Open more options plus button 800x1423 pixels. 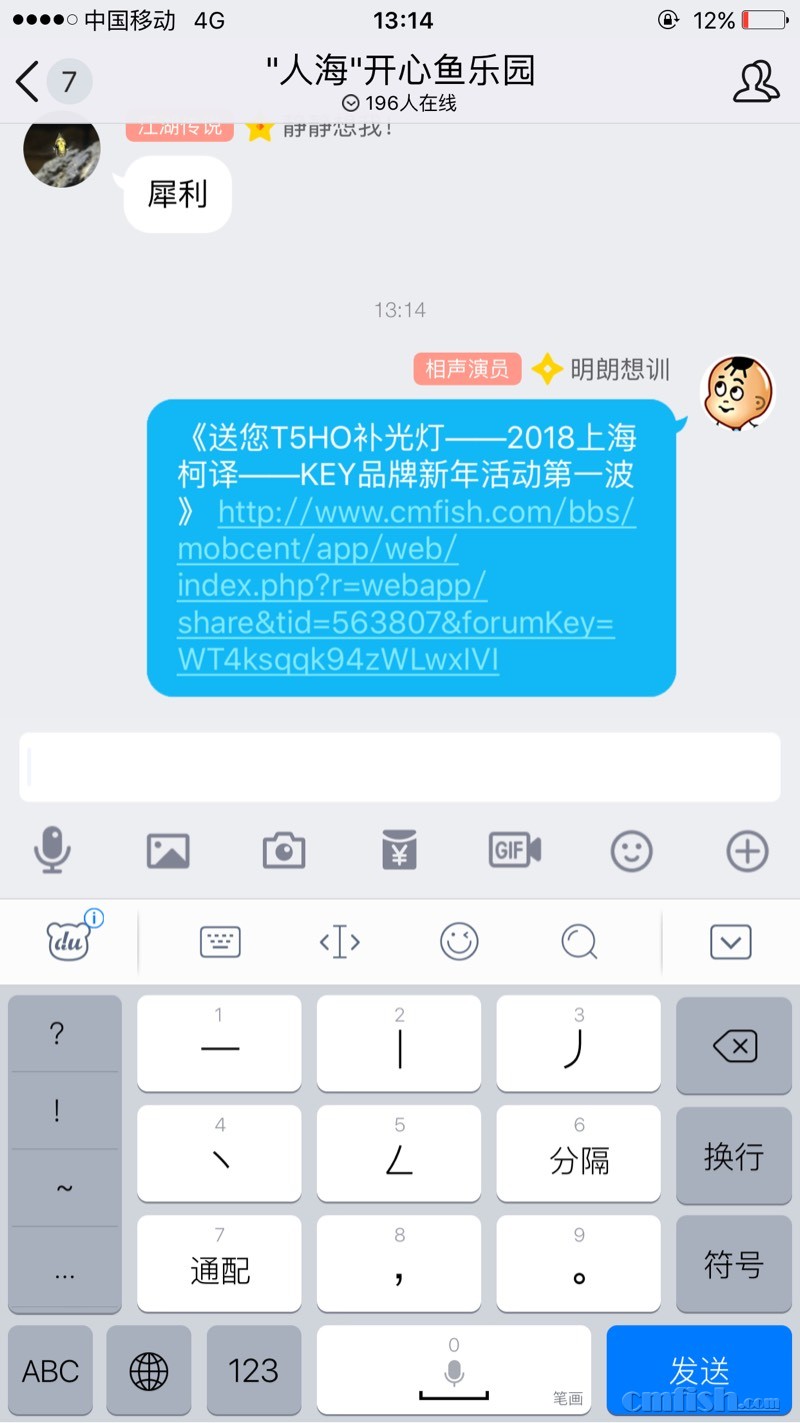pos(747,851)
